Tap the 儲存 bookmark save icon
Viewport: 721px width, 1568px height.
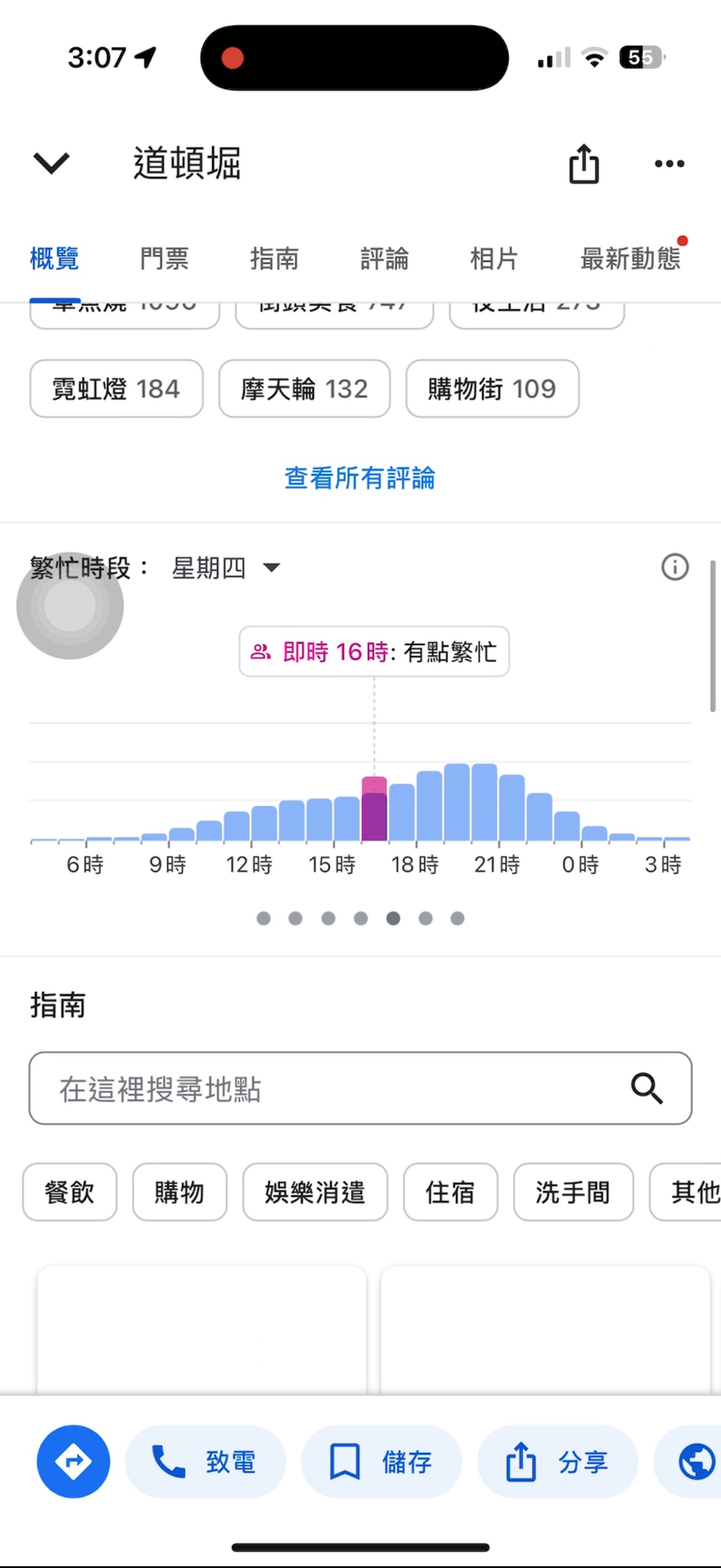(344, 1462)
